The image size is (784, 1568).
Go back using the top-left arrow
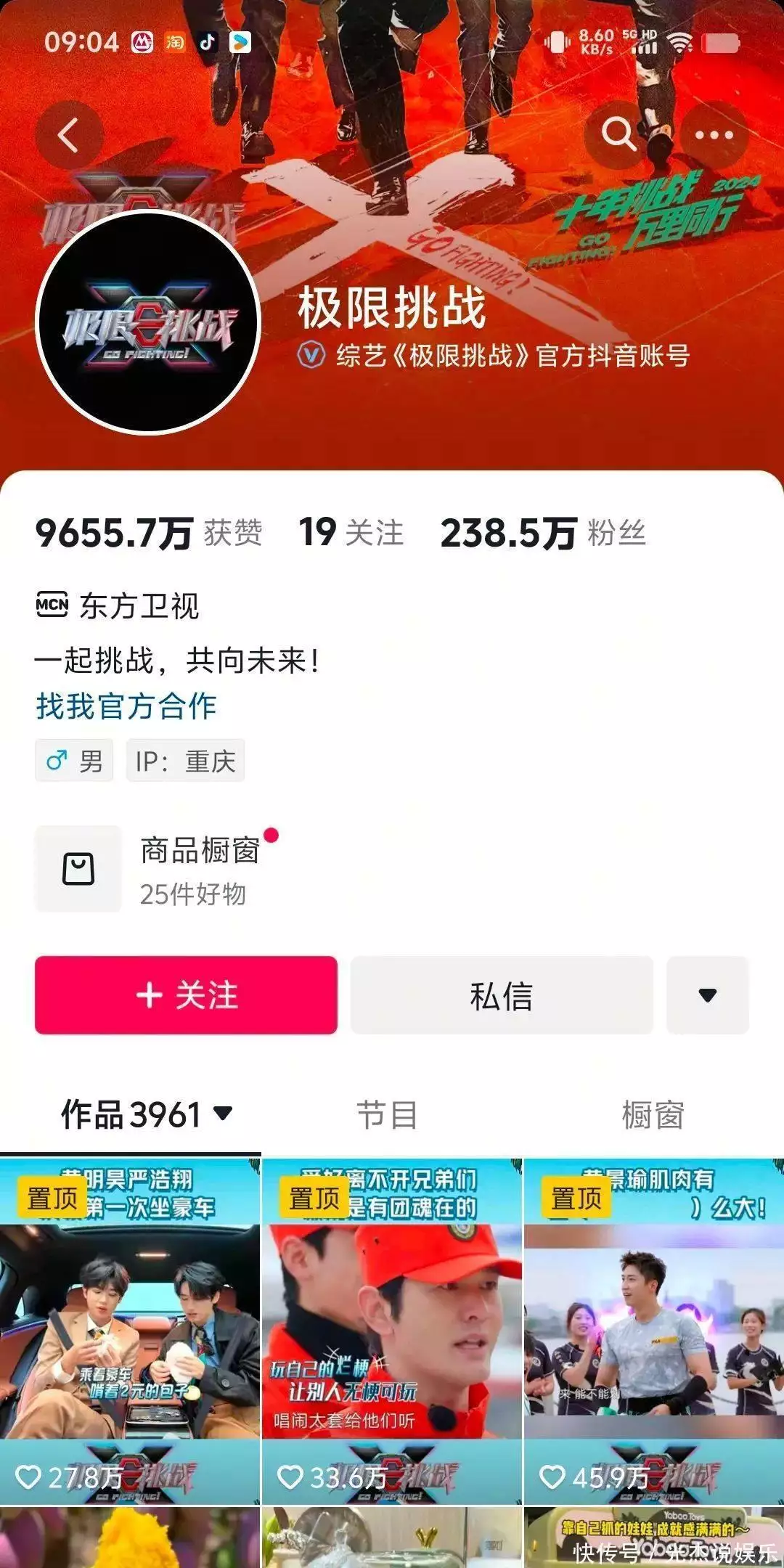tap(69, 136)
